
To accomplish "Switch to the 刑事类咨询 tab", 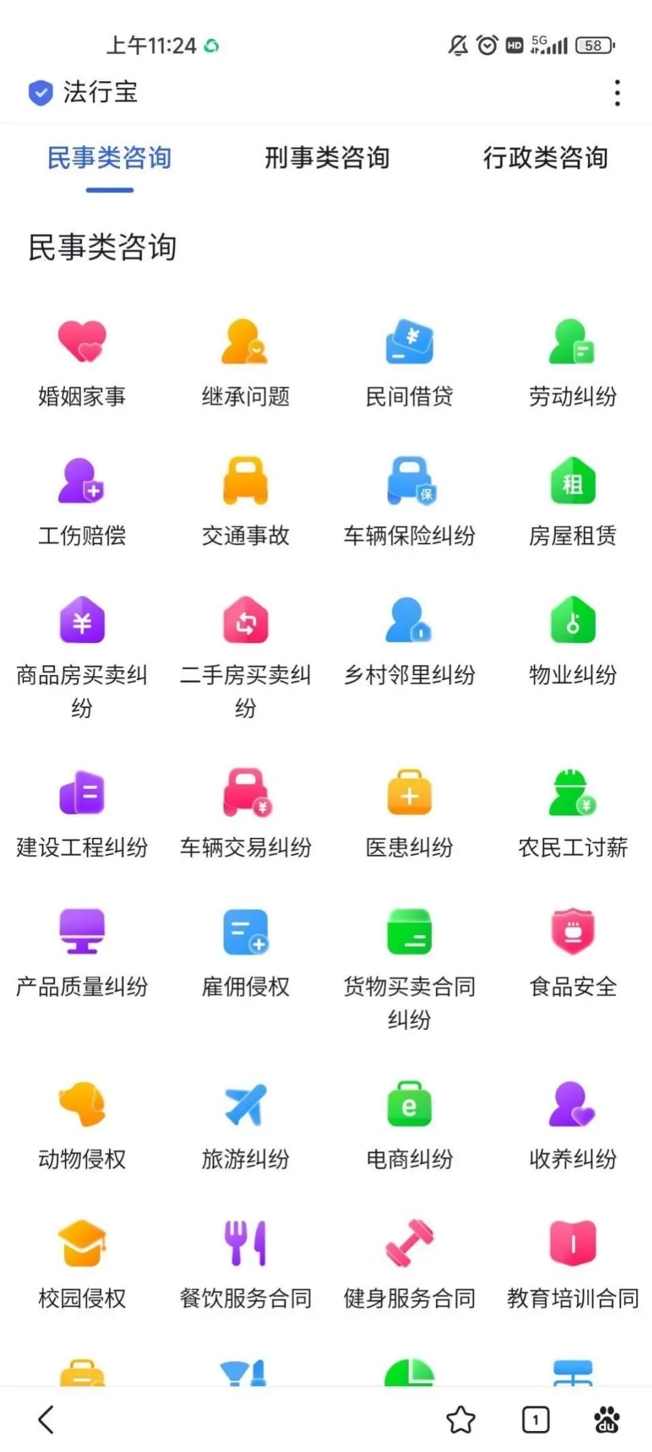I will click(x=327, y=158).
